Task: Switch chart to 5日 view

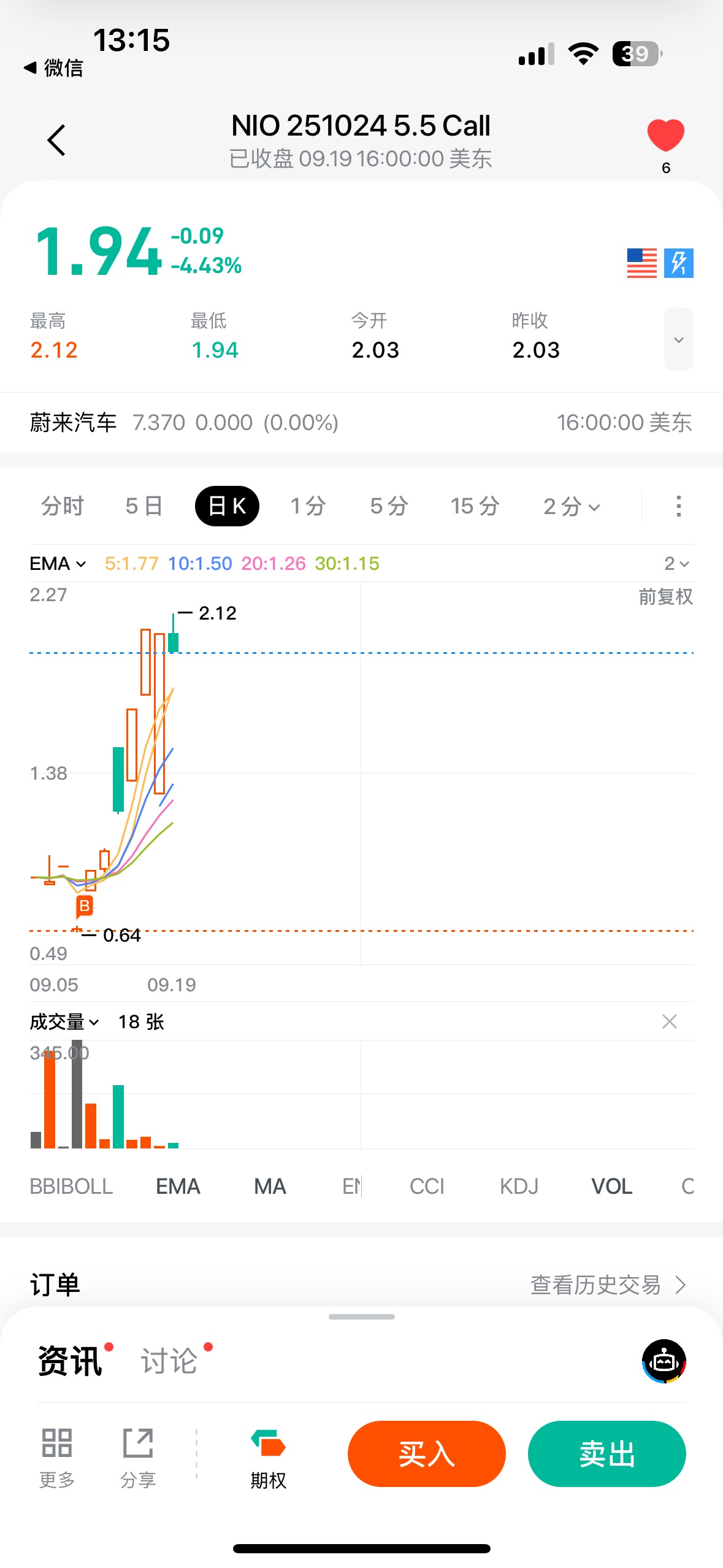Action: (144, 506)
